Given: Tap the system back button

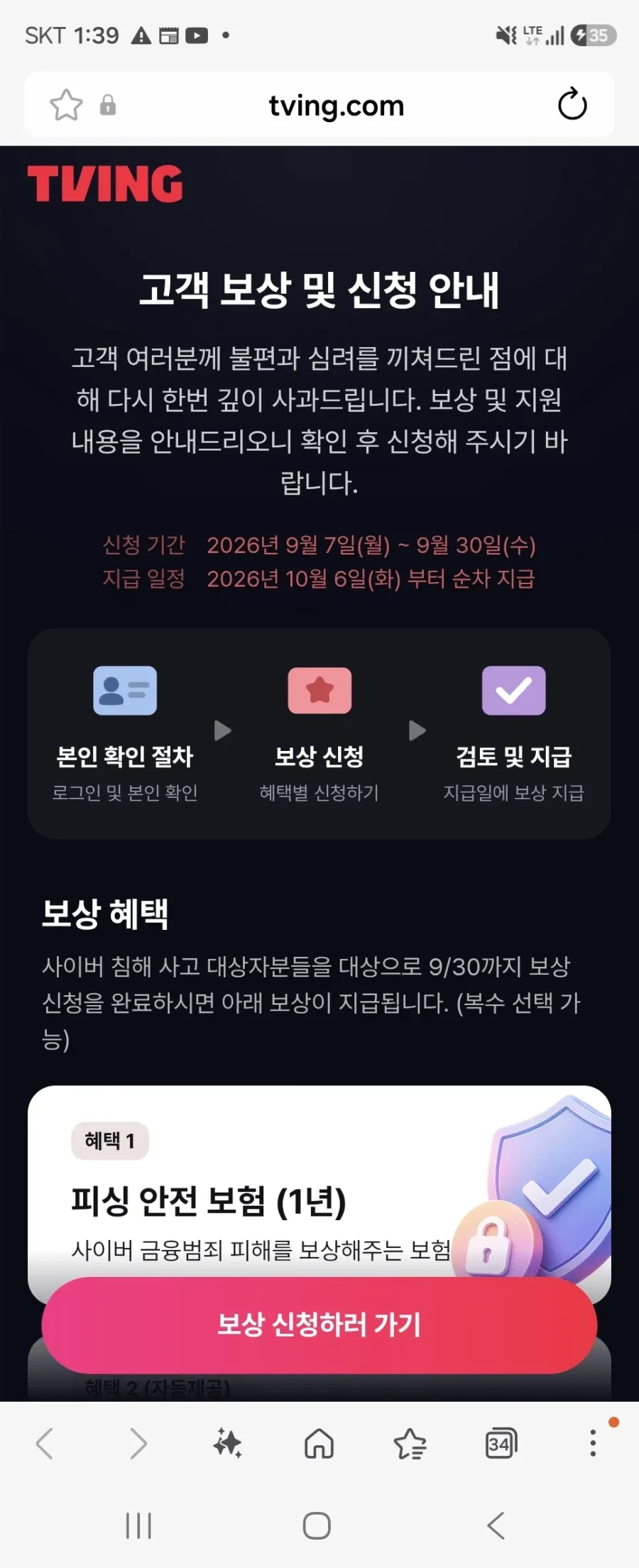Looking at the screenshot, I should [x=496, y=1525].
